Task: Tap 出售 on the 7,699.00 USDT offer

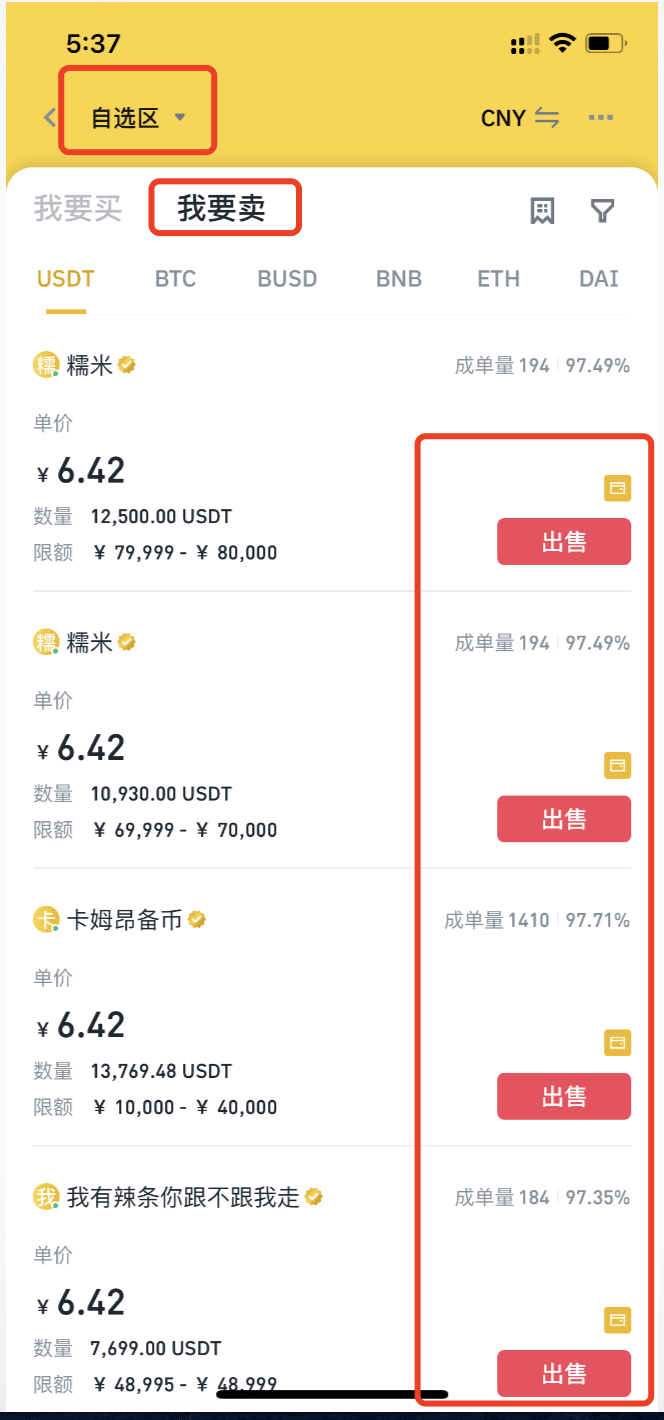Action: [x=564, y=1373]
